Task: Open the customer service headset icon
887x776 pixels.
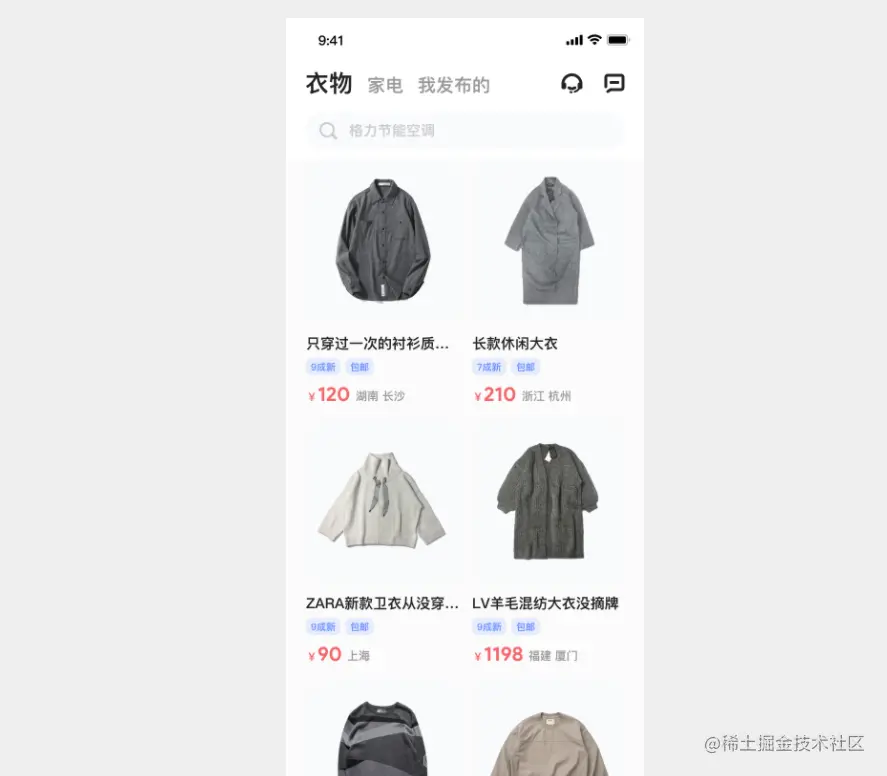Action: point(572,84)
